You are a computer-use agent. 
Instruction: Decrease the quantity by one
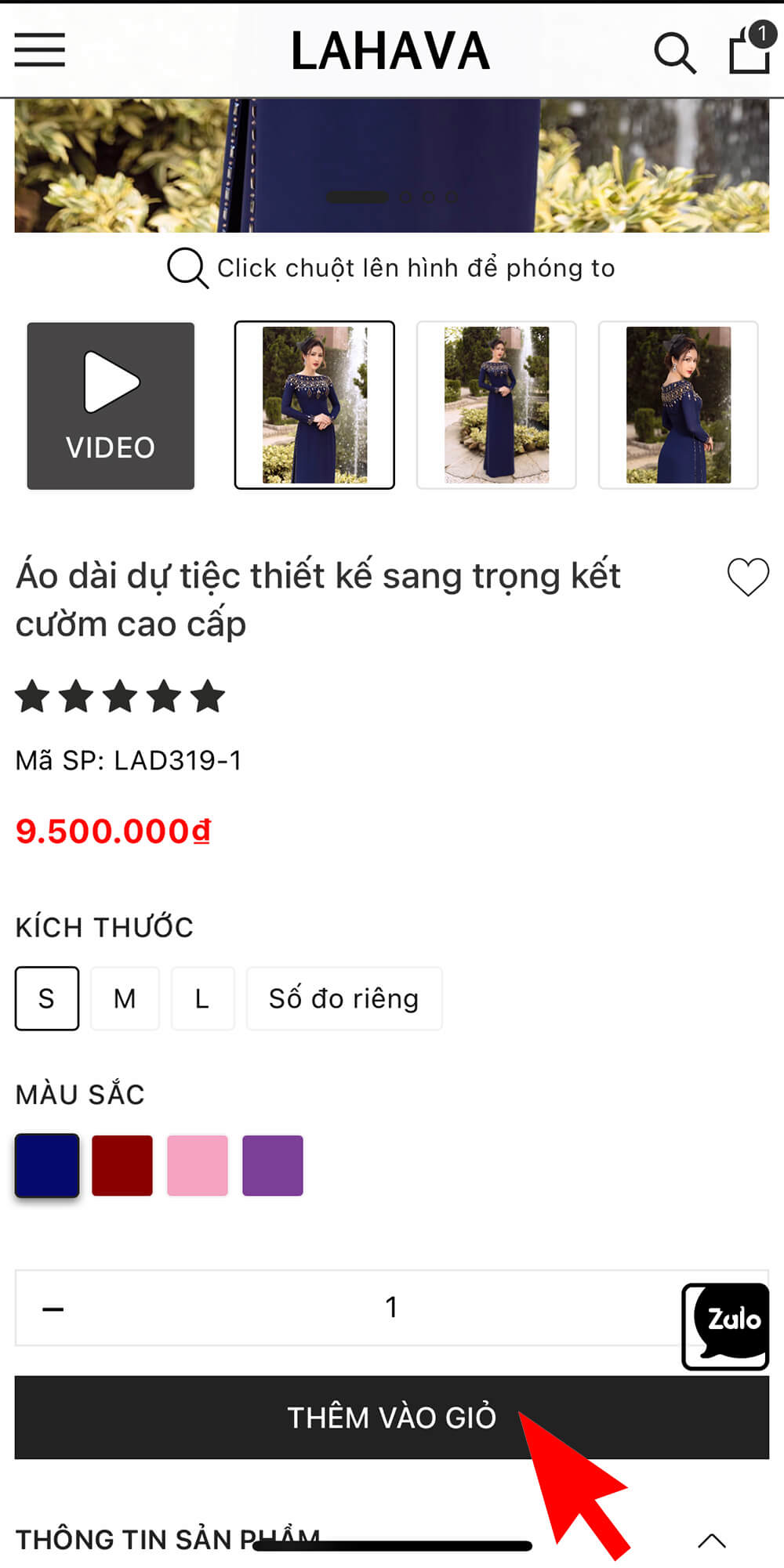coord(53,1309)
